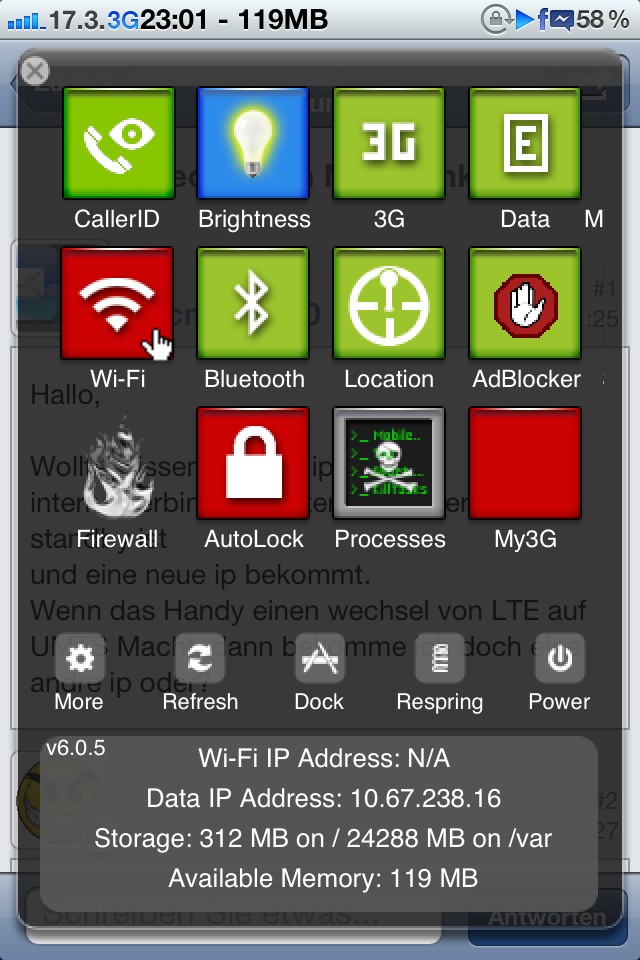The image size is (640, 960).
Task: Tap the Refresh button
Action: pyautogui.click(x=200, y=659)
